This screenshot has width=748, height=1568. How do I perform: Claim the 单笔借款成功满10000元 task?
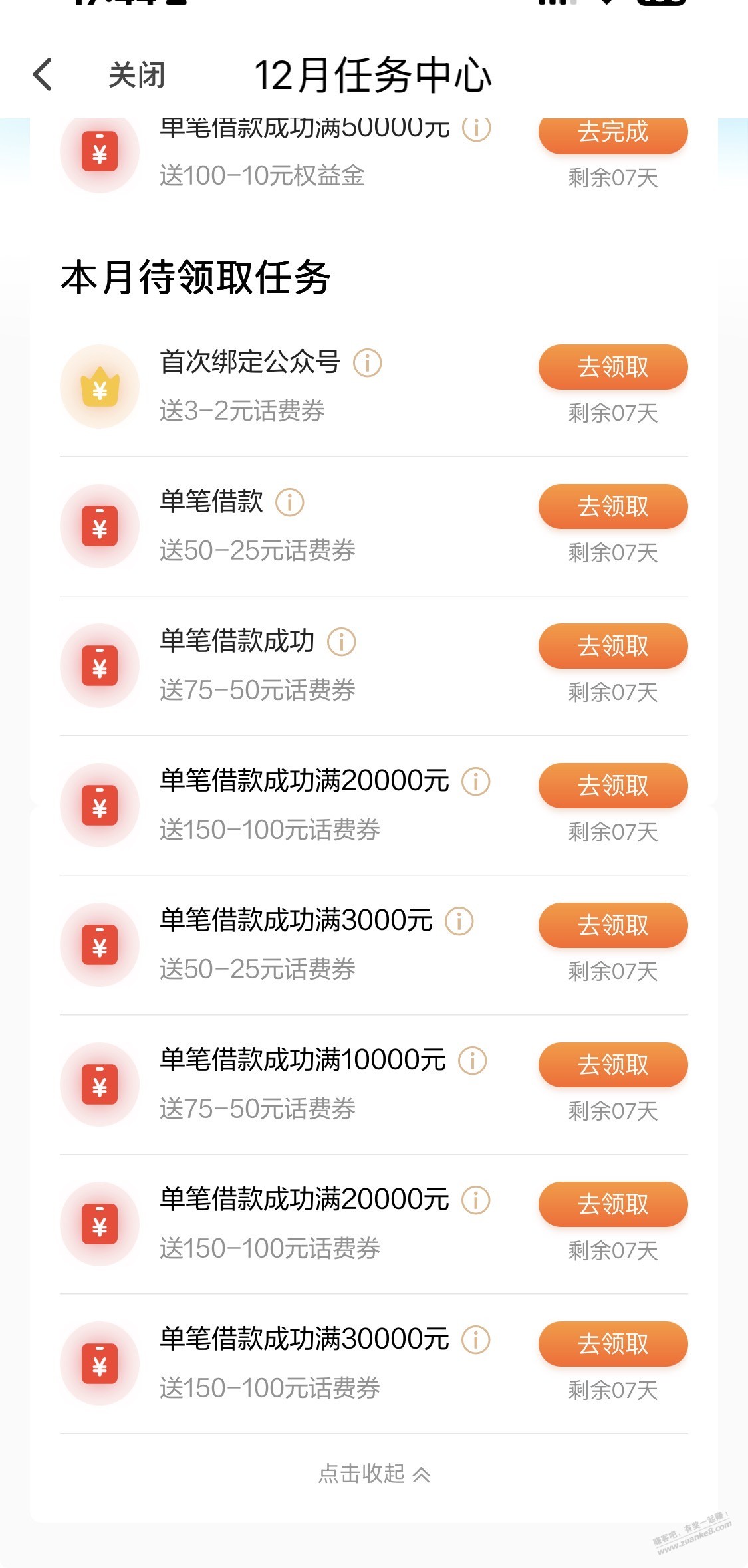pos(612,1065)
